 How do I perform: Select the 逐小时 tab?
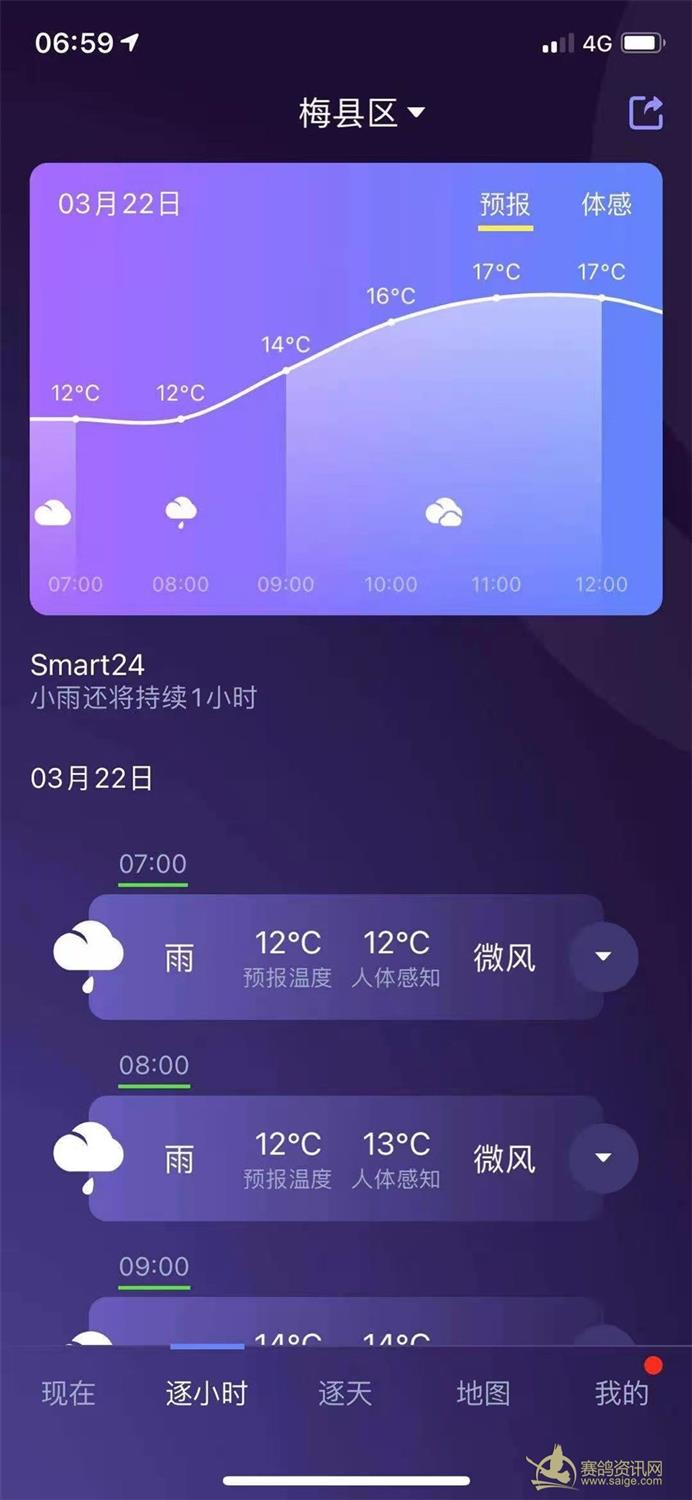206,1393
